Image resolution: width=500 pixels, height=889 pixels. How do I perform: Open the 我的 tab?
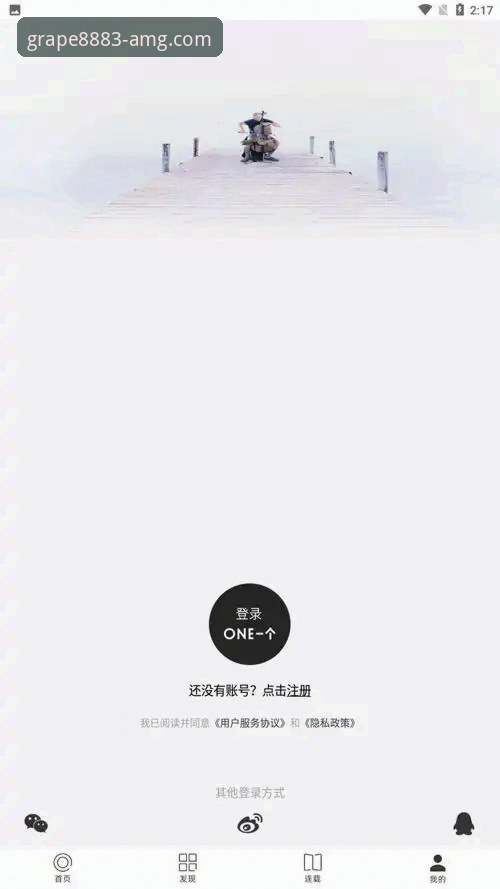[x=438, y=868]
